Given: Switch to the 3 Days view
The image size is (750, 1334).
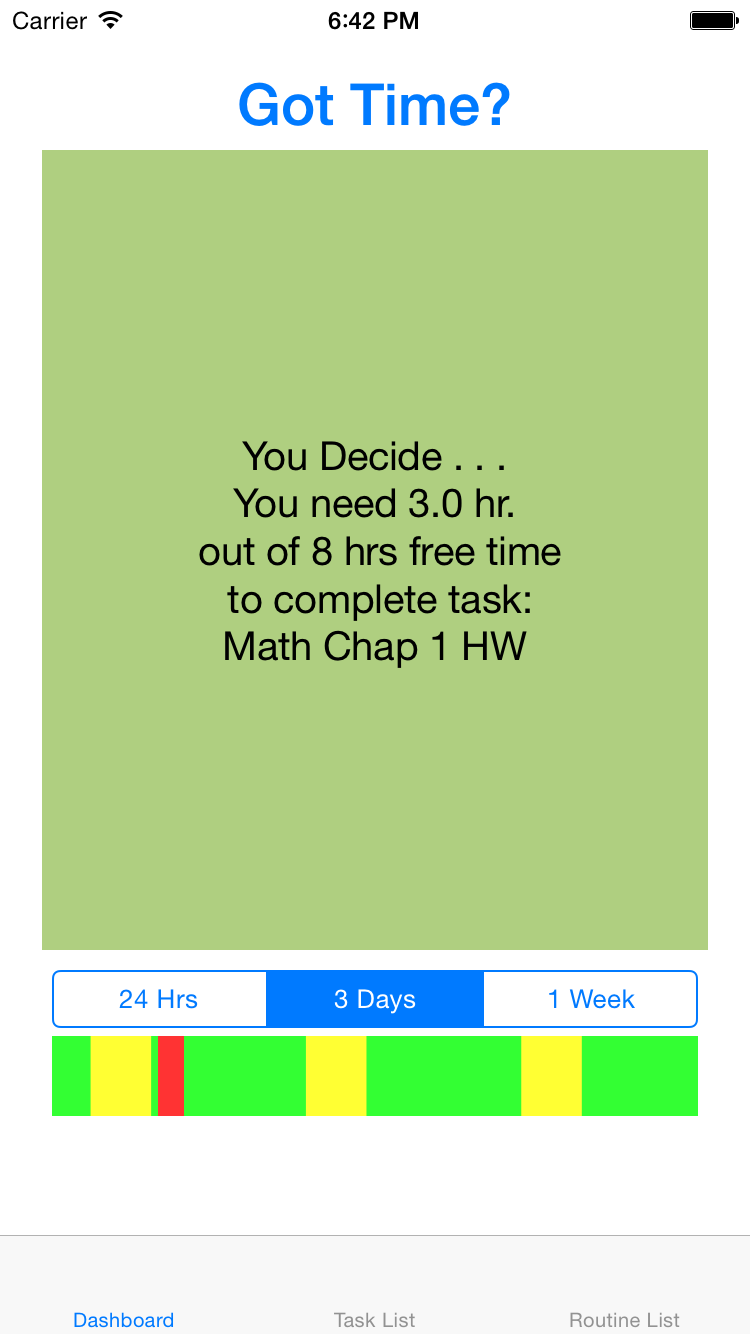Looking at the screenshot, I should [x=374, y=998].
